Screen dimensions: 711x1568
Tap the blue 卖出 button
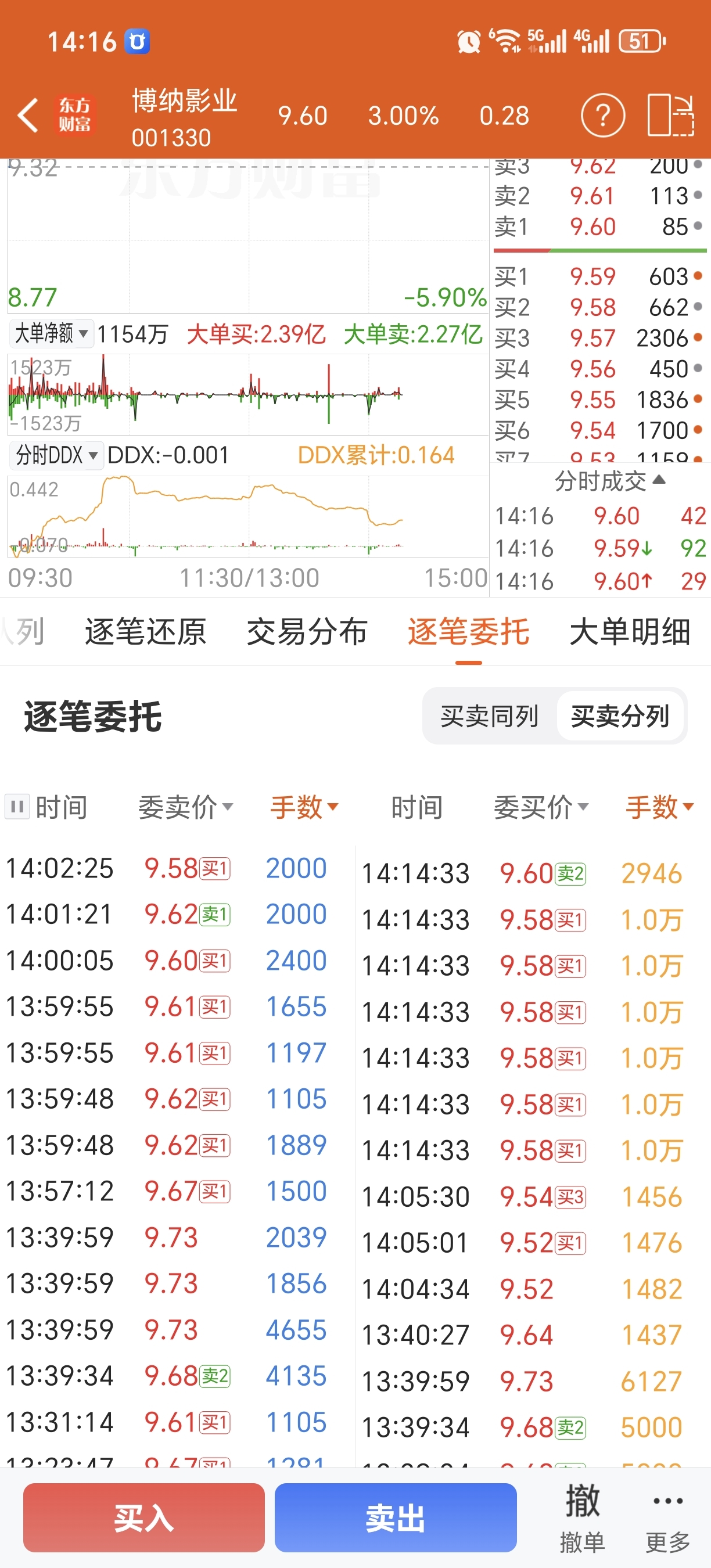tap(396, 1517)
